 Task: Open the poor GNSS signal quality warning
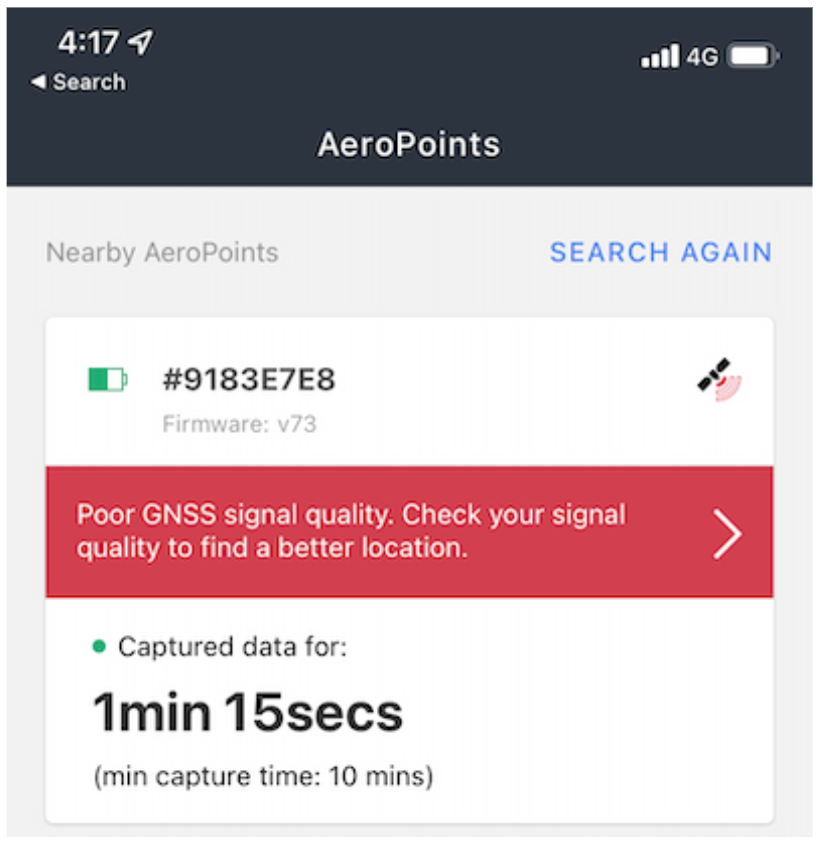pyautogui.click(x=409, y=531)
